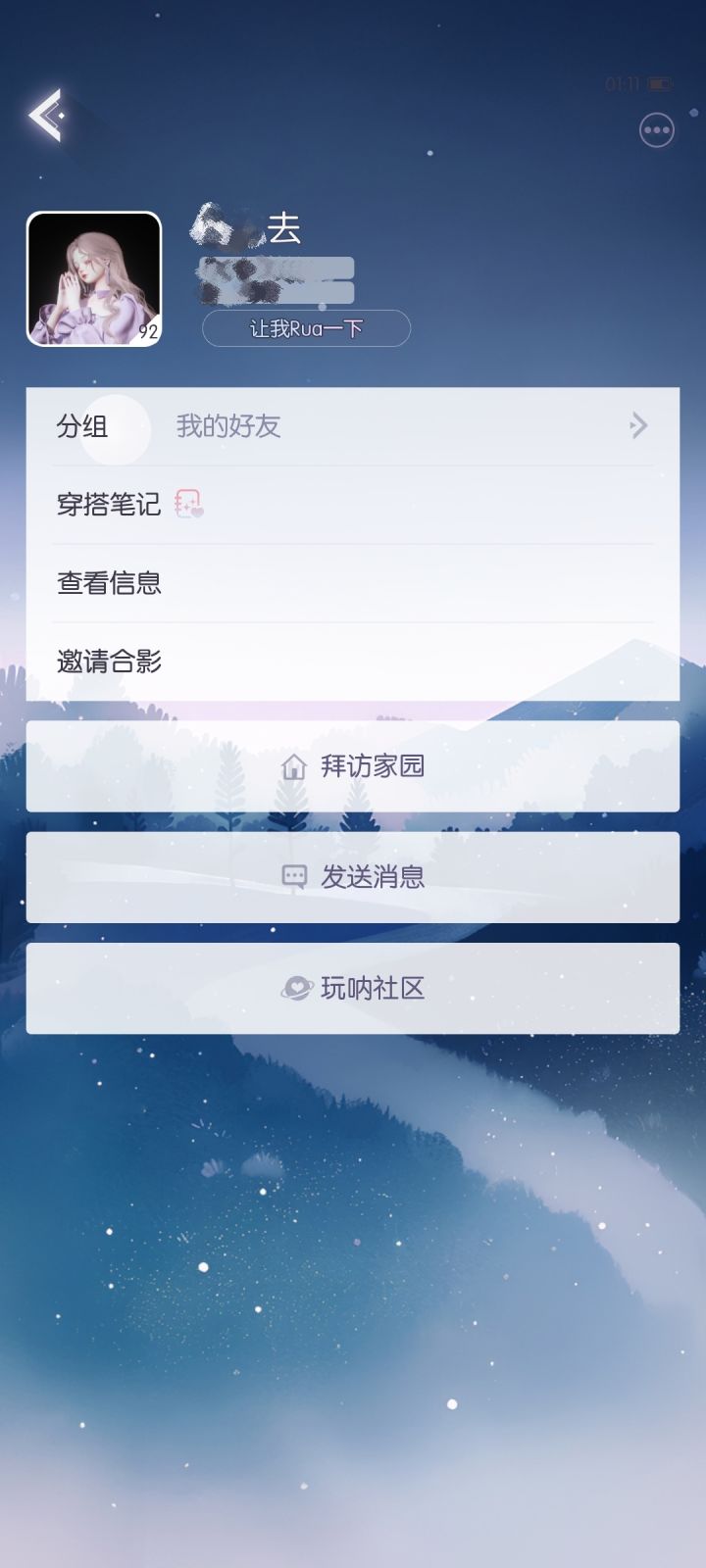
Task: Open 查看信息 to view profile details
Action: pyautogui.click(x=110, y=582)
